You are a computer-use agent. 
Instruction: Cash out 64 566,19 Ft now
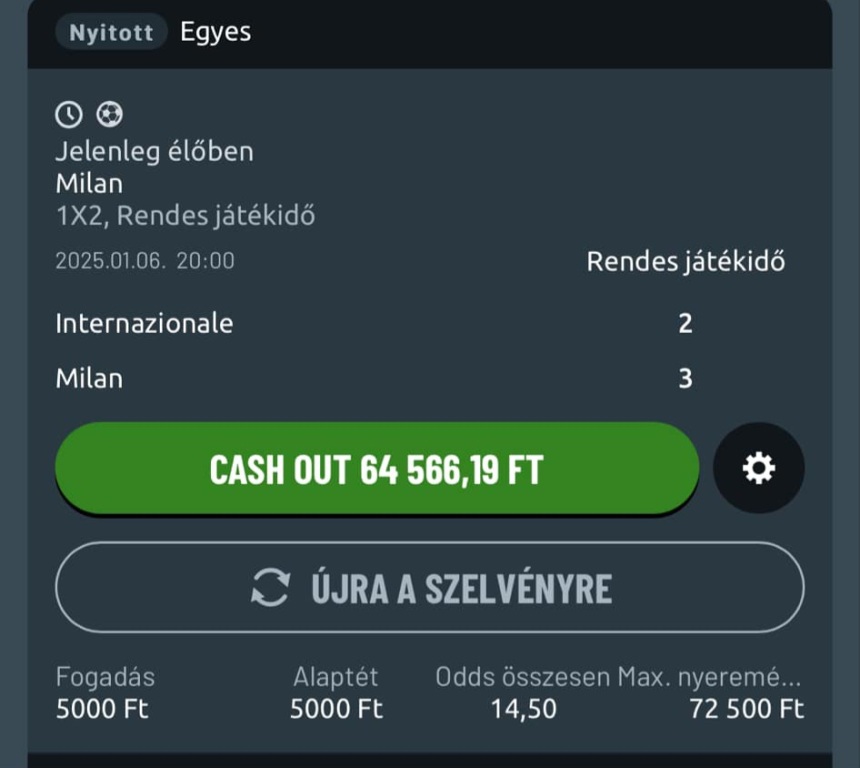click(377, 468)
